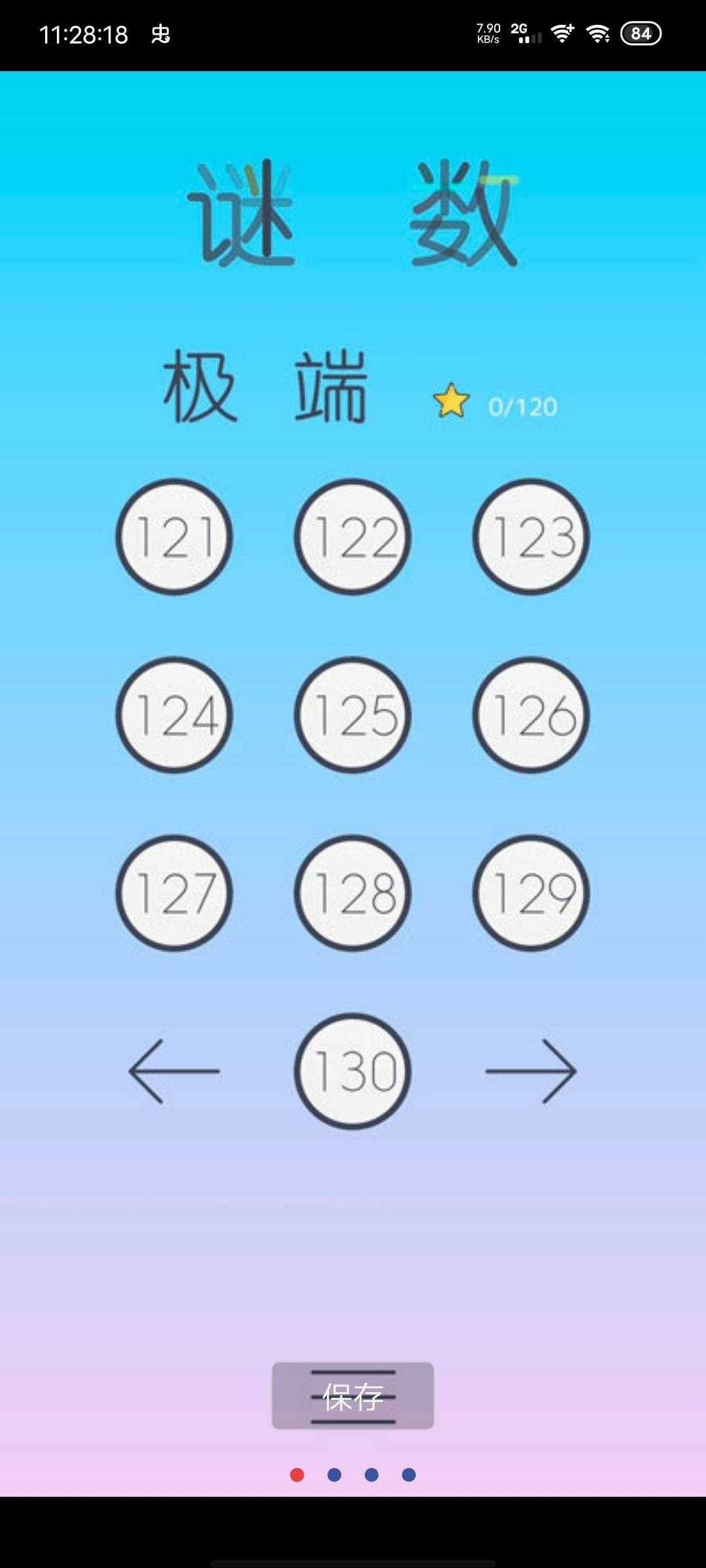Select level 127

pyautogui.click(x=174, y=893)
